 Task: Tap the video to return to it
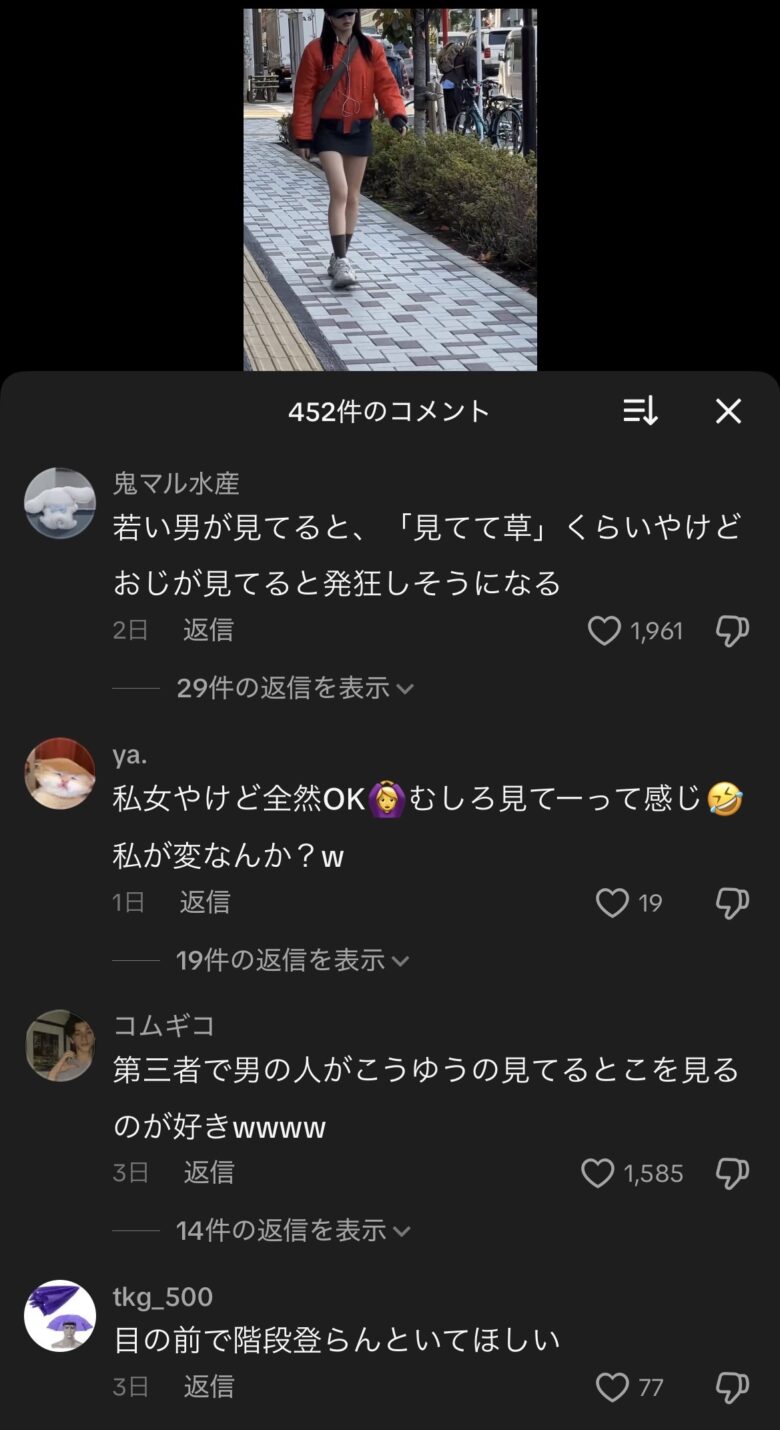coord(390,190)
